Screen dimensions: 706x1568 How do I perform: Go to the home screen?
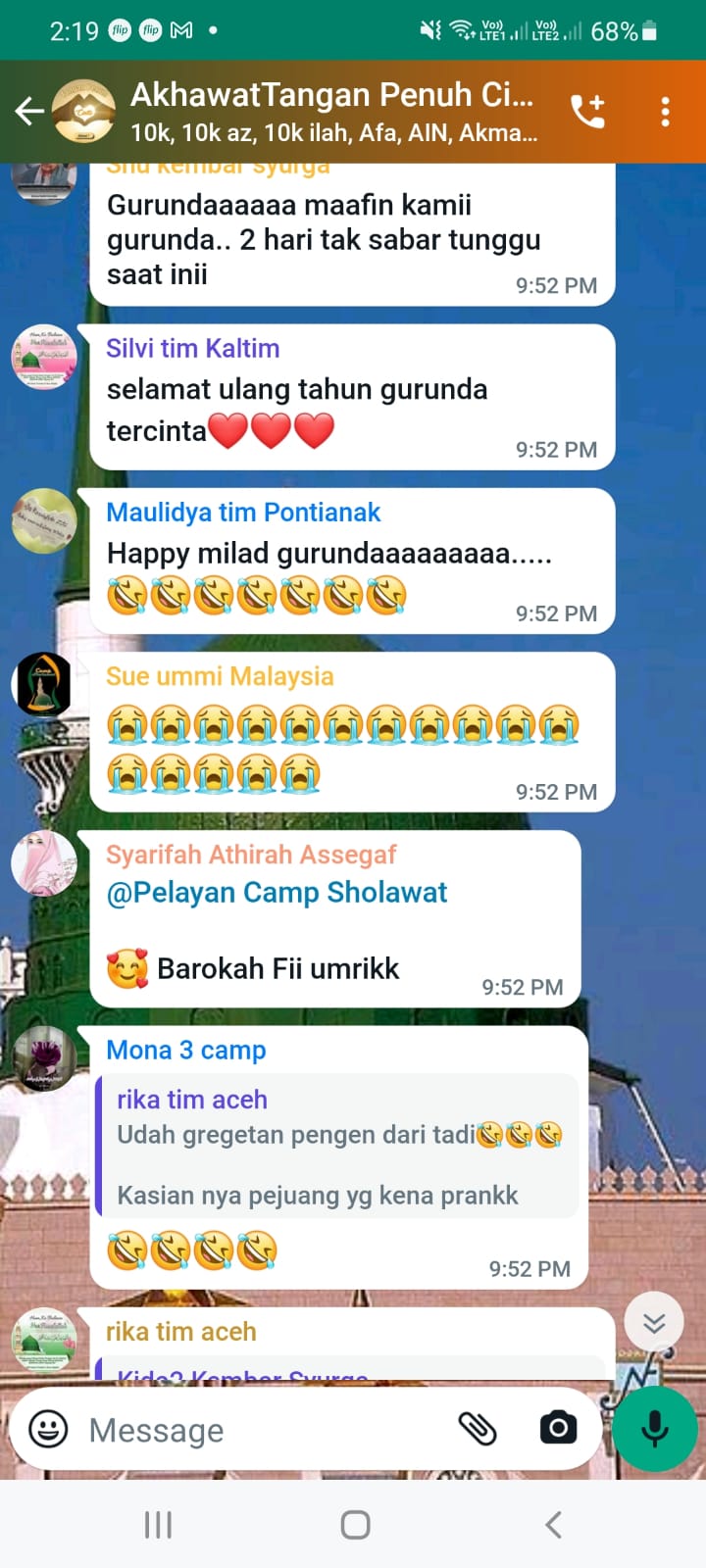[x=355, y=1524]
